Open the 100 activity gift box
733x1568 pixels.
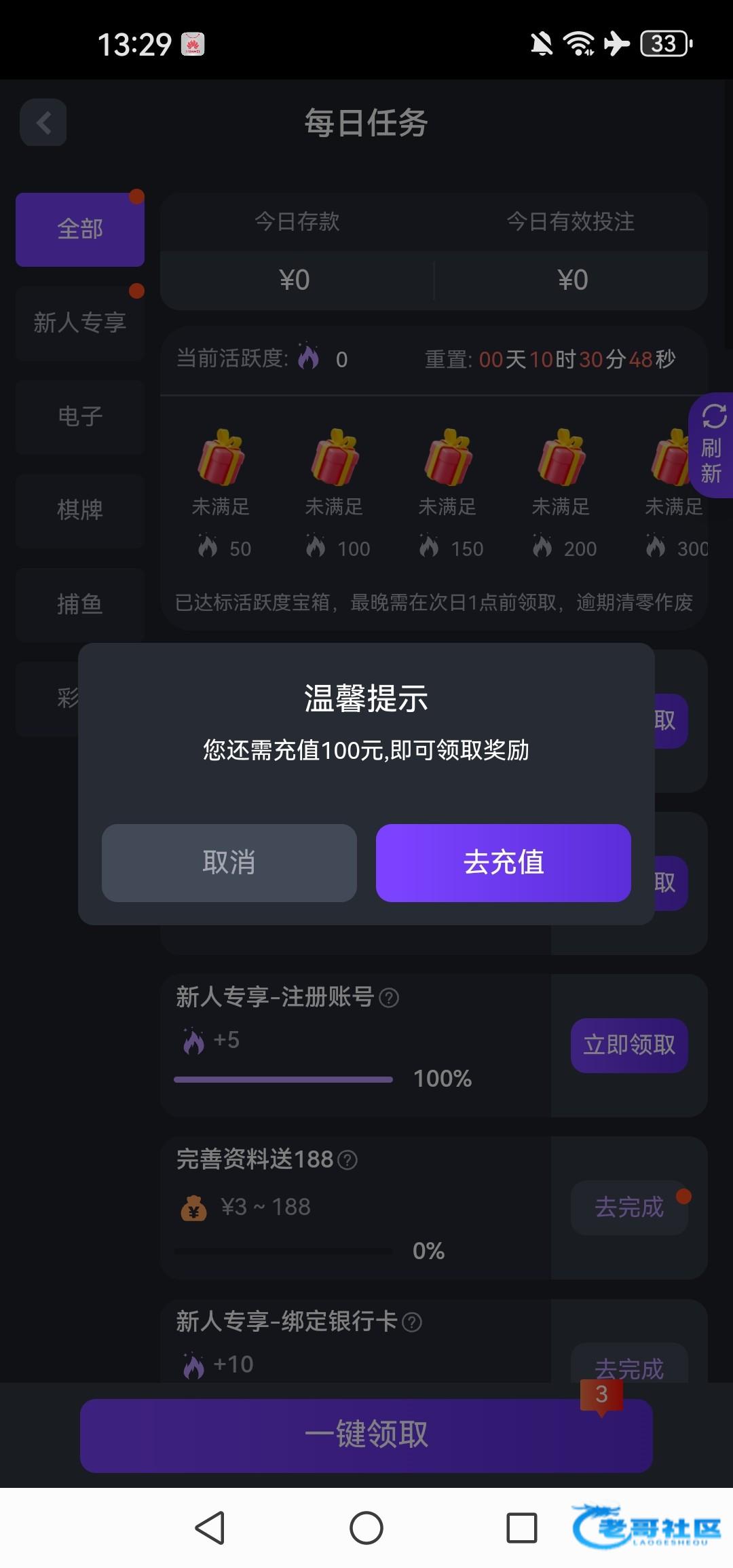pyautogui.click(x=335, y=458)
